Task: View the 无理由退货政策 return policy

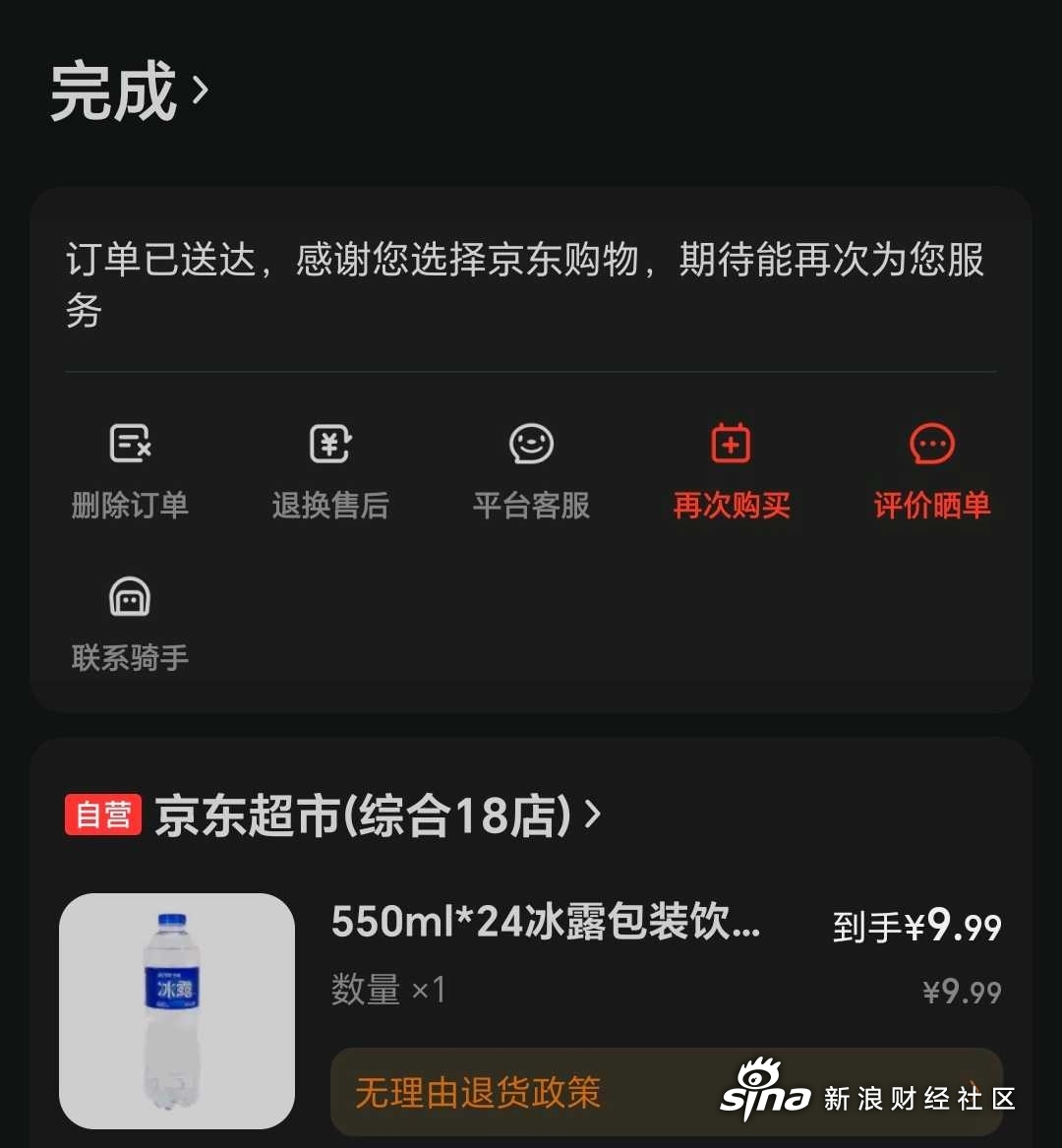Action: [478, 1092]
